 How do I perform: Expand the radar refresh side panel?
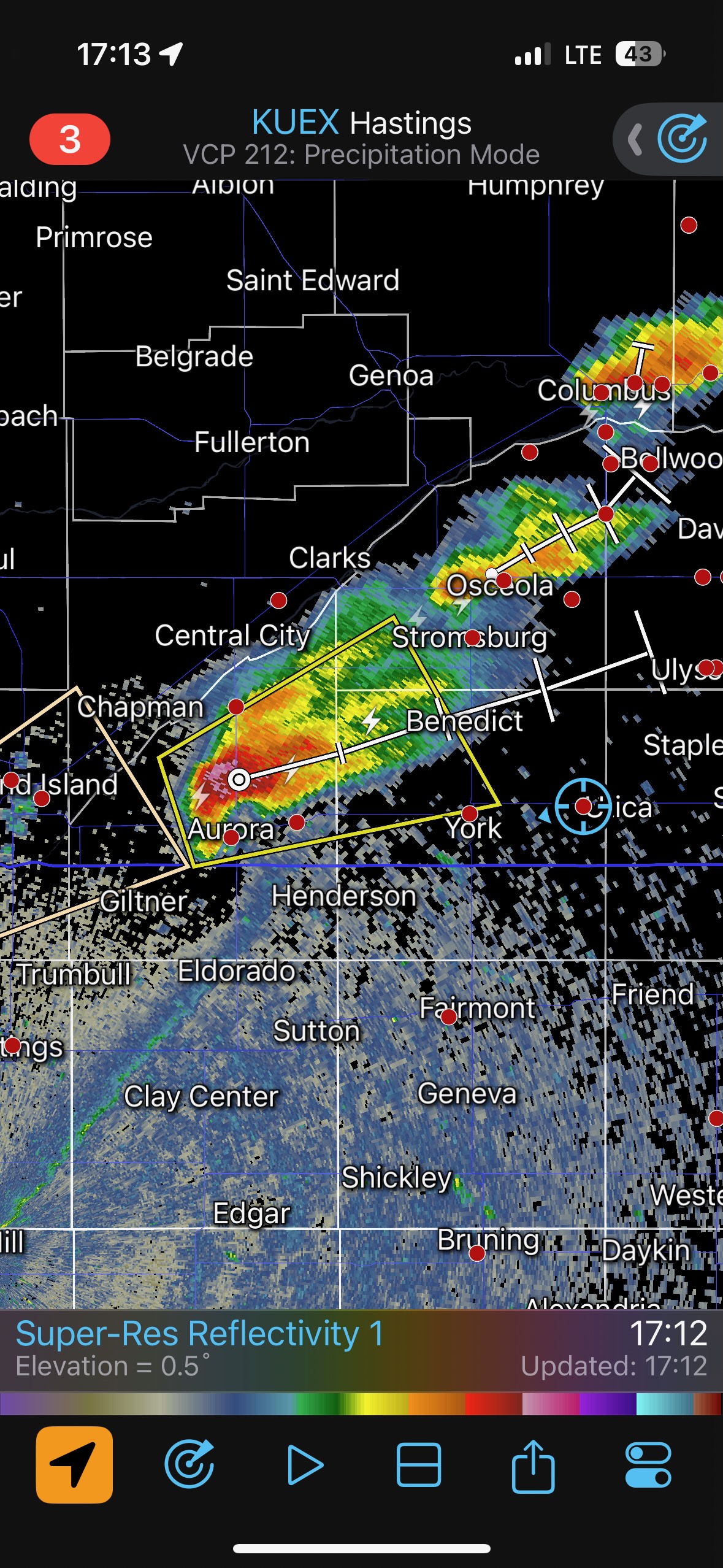[x=635, y=139]
